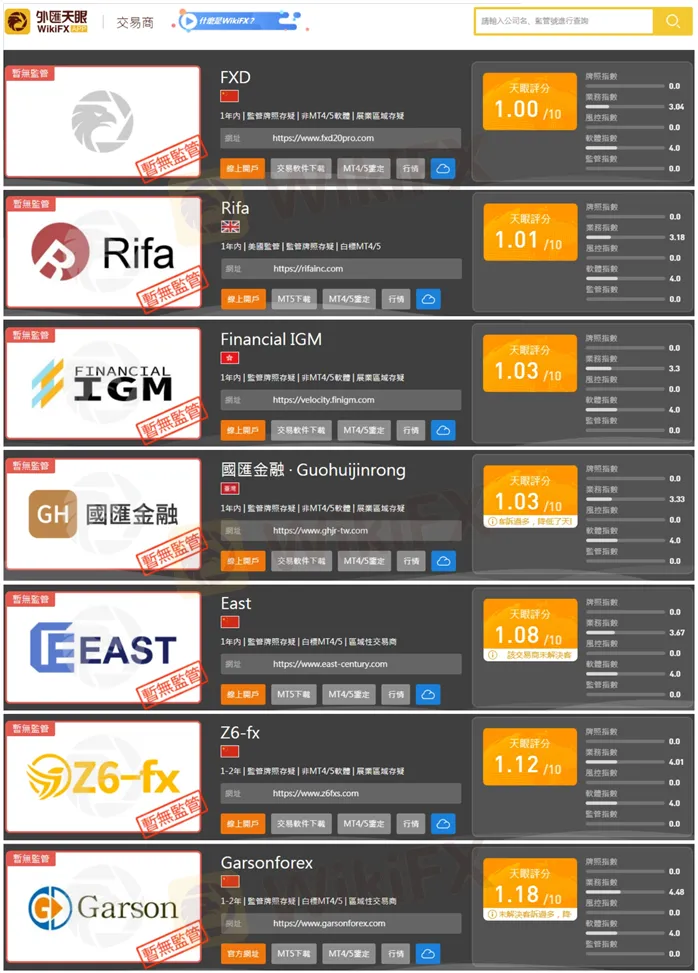The height and width of the screenshot is (973, 698).
Task: Open the 交易商 section
Action: 135,22
